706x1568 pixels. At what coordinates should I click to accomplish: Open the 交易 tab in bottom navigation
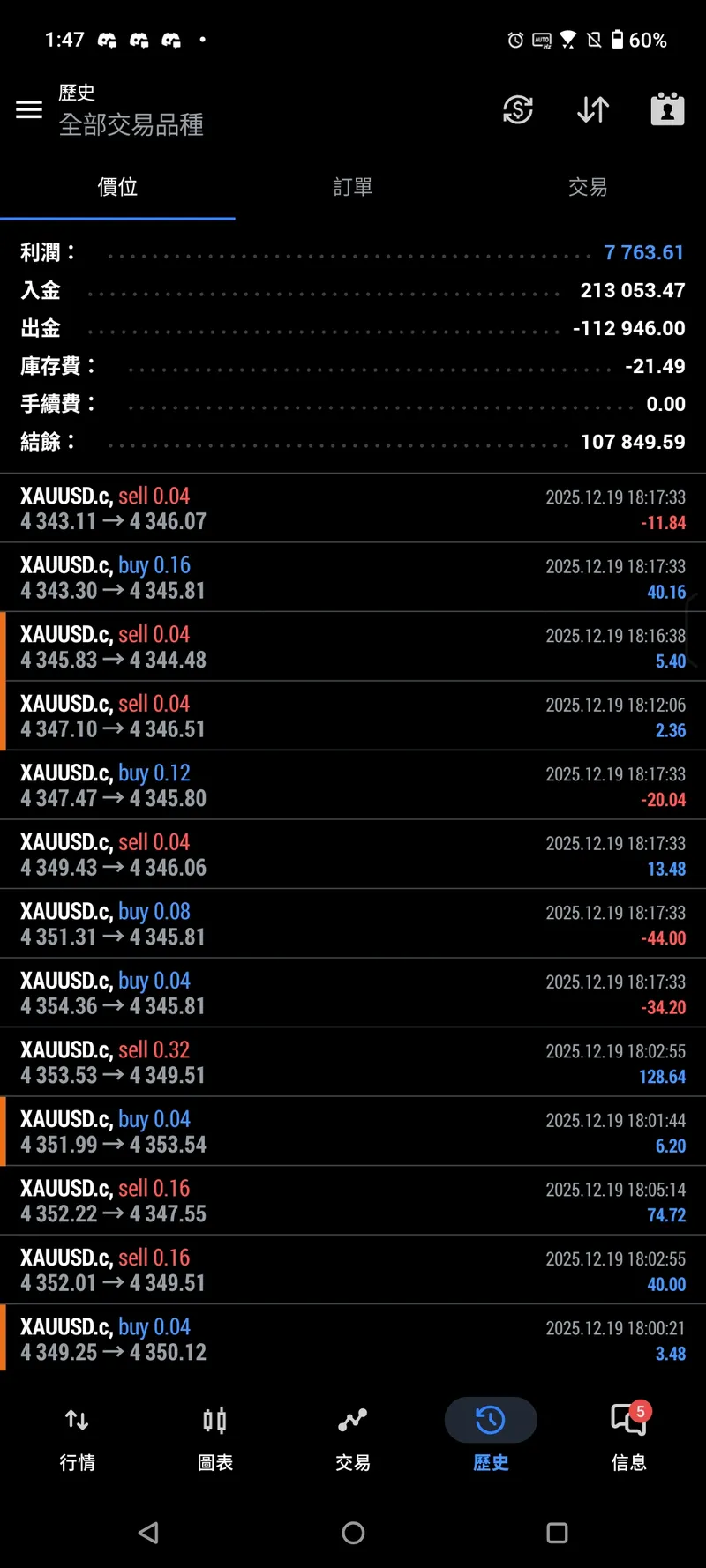click(x=353, y=1437)
